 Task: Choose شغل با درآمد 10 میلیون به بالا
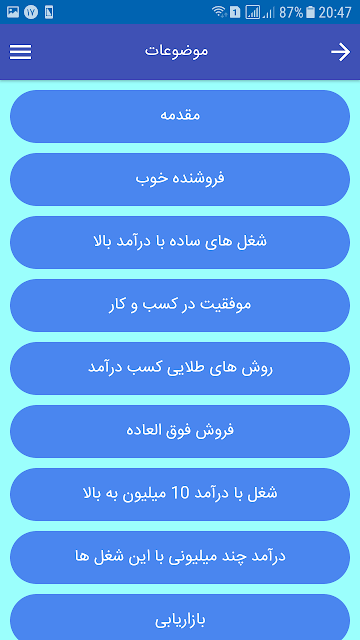tap(180, 494)
